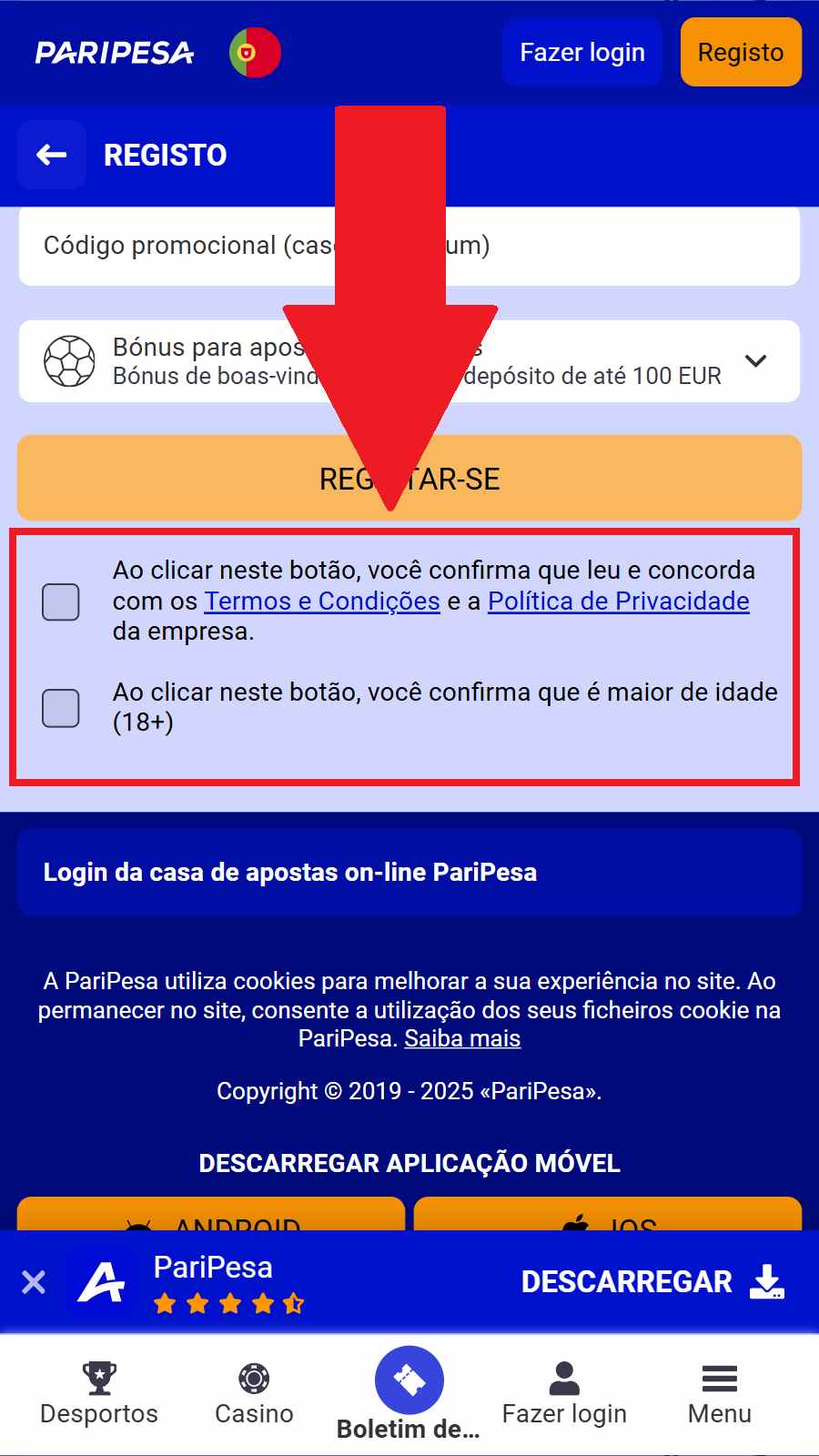Select Fazer login in the bottom bar
This screenshot has height=1456, width=819.
pyautogui.click(x=564, y=1392)
